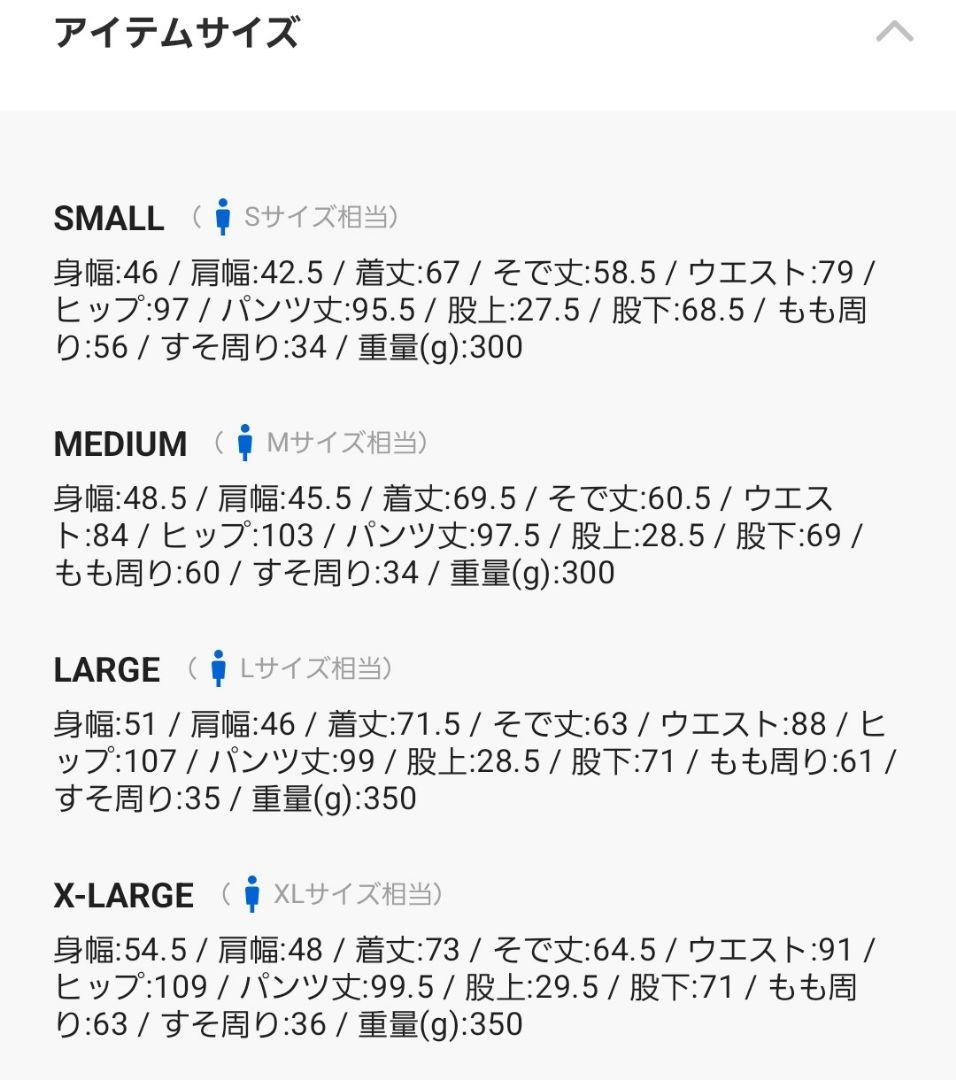Image resolution: width=956 pixels, height=1080 pixels.
Task: Click the blue person icon beside LARGE
Action: point(218,668)
